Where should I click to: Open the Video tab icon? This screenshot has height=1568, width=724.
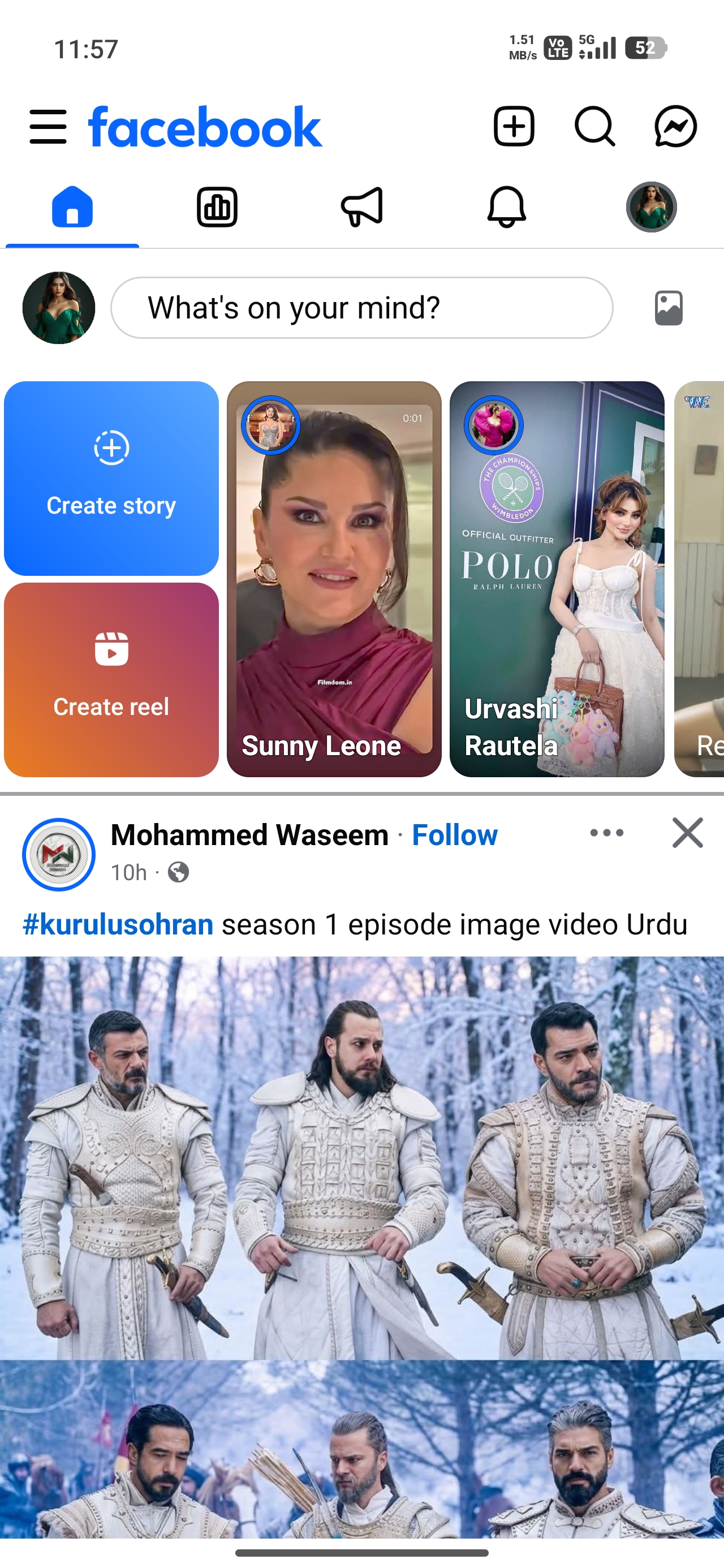pyautogui.click(x=217, y=207)
